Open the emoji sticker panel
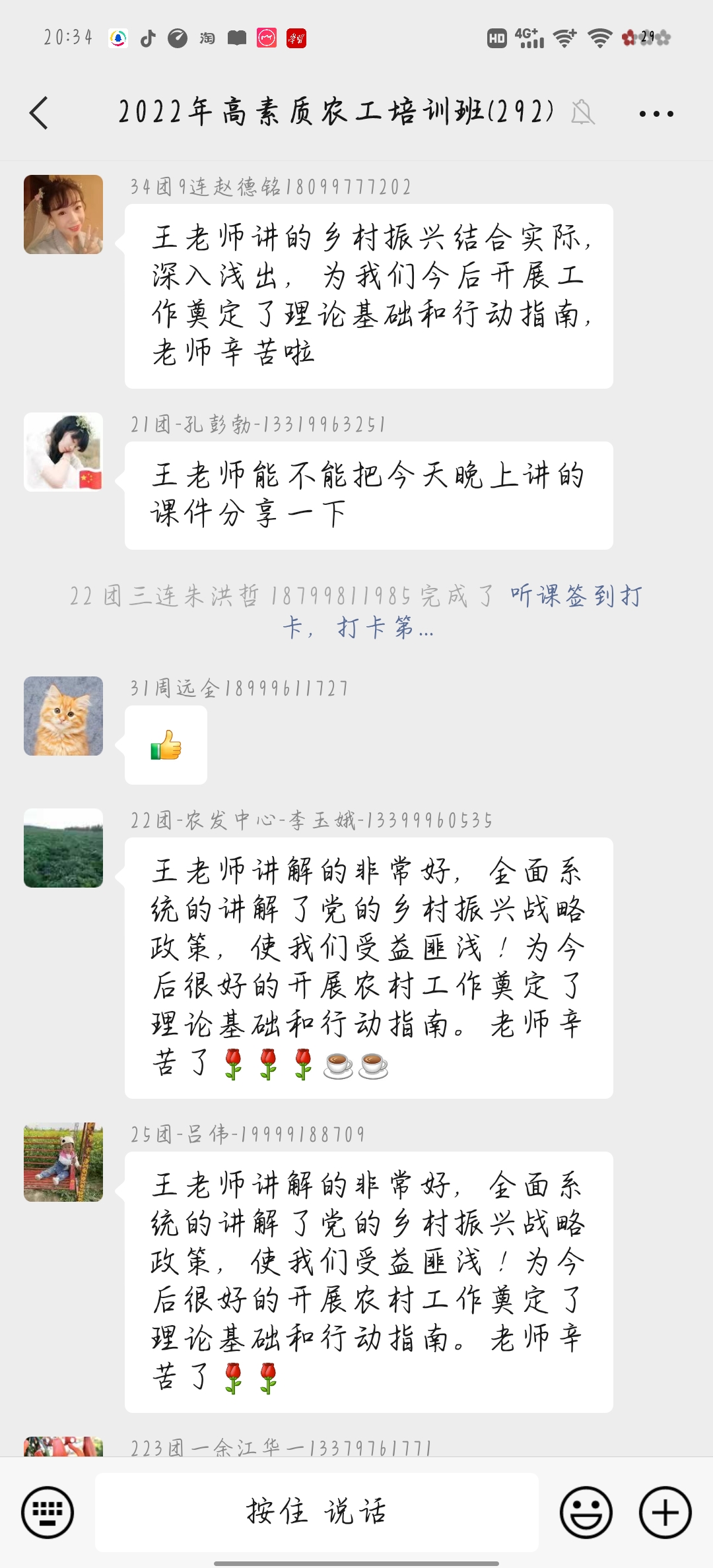 click(586, 1512)
